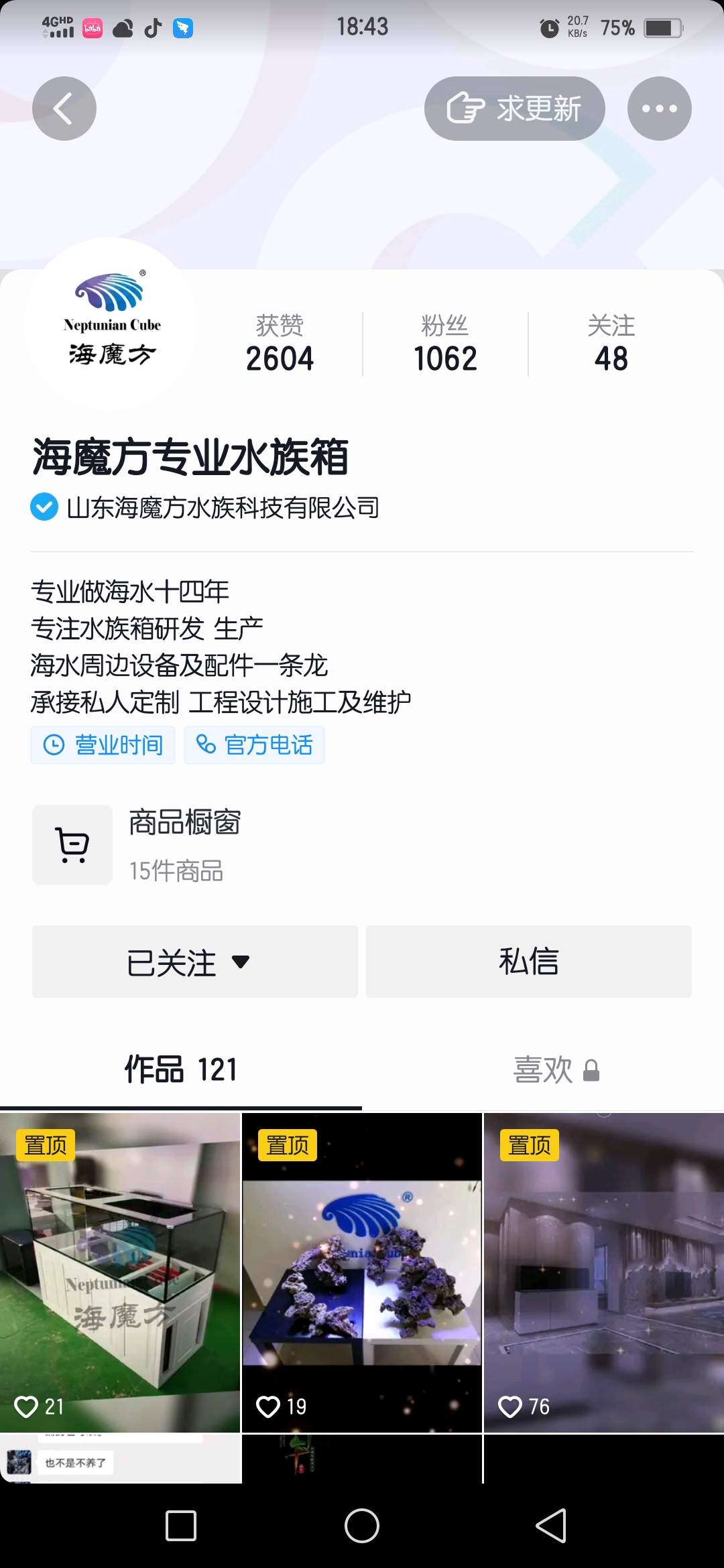Open the 商品橱窗 product showcase
Viewport: 724px width, 1568px height.
tap(185, 844)
